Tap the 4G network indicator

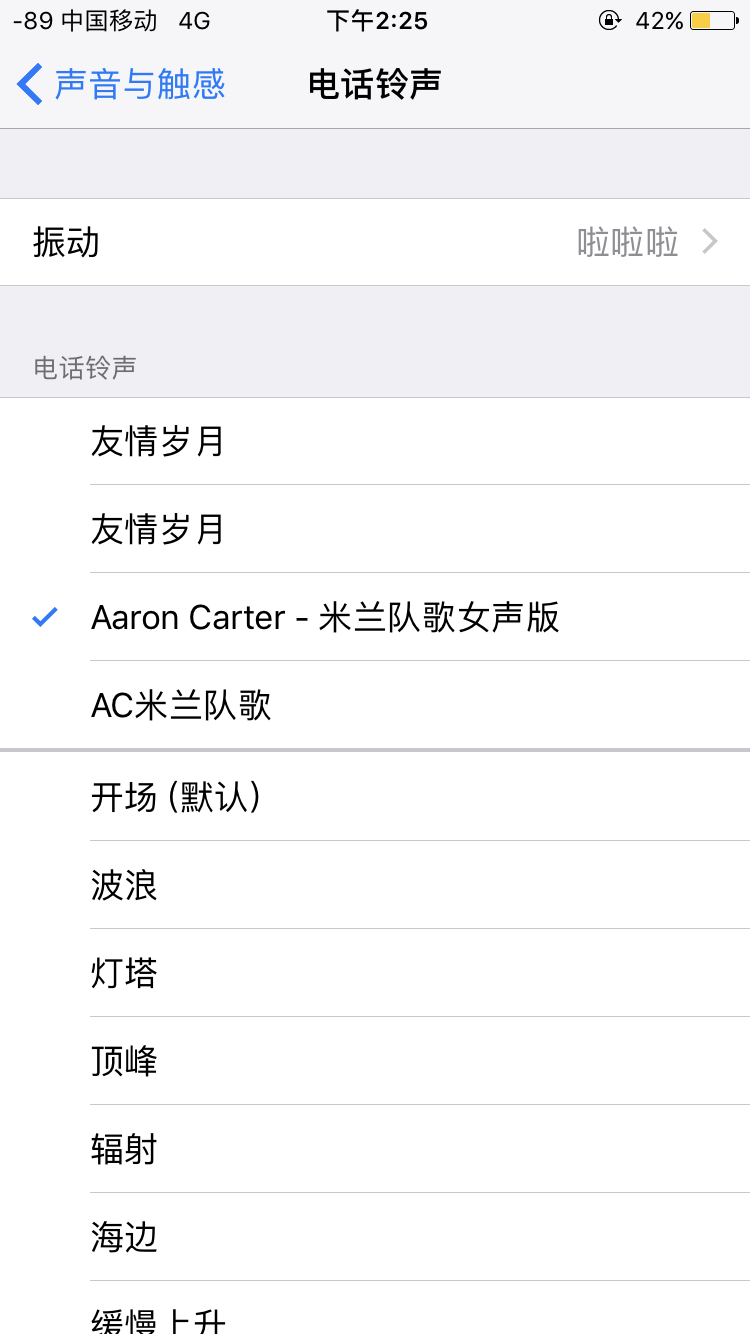pos(192,20)
